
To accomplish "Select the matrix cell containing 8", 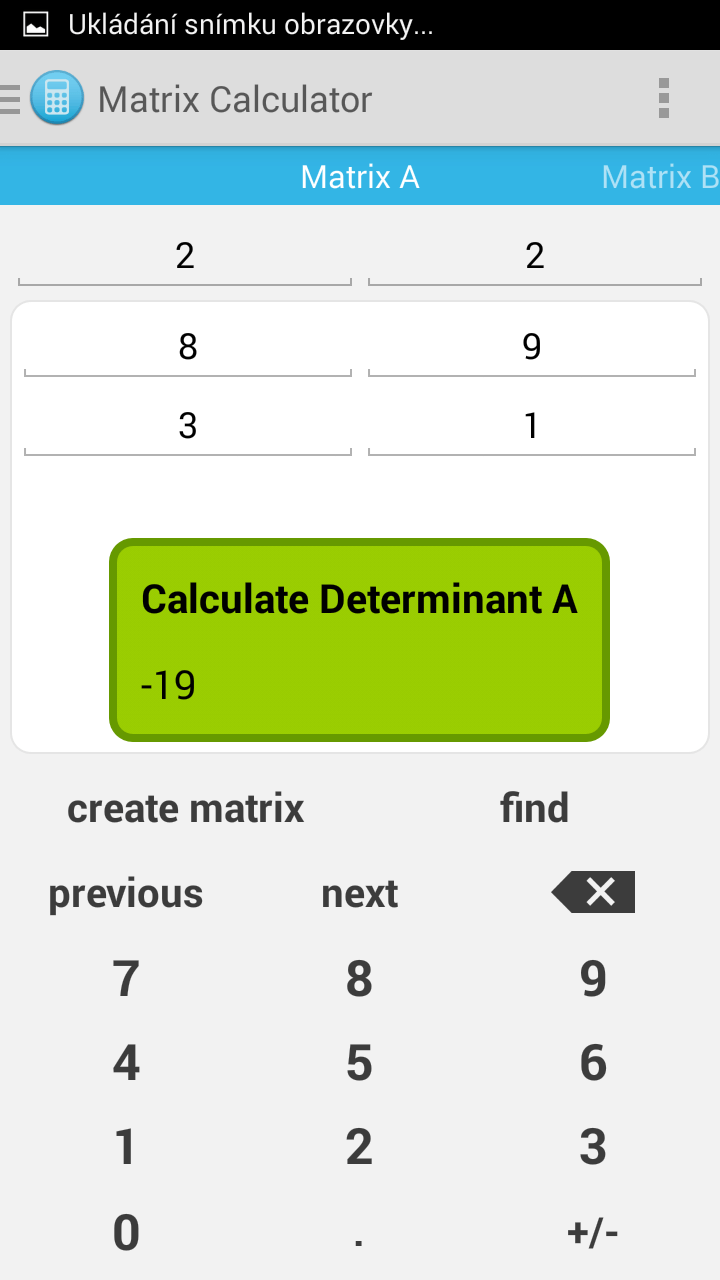I will pyautogui.click(x=188, y=347).
